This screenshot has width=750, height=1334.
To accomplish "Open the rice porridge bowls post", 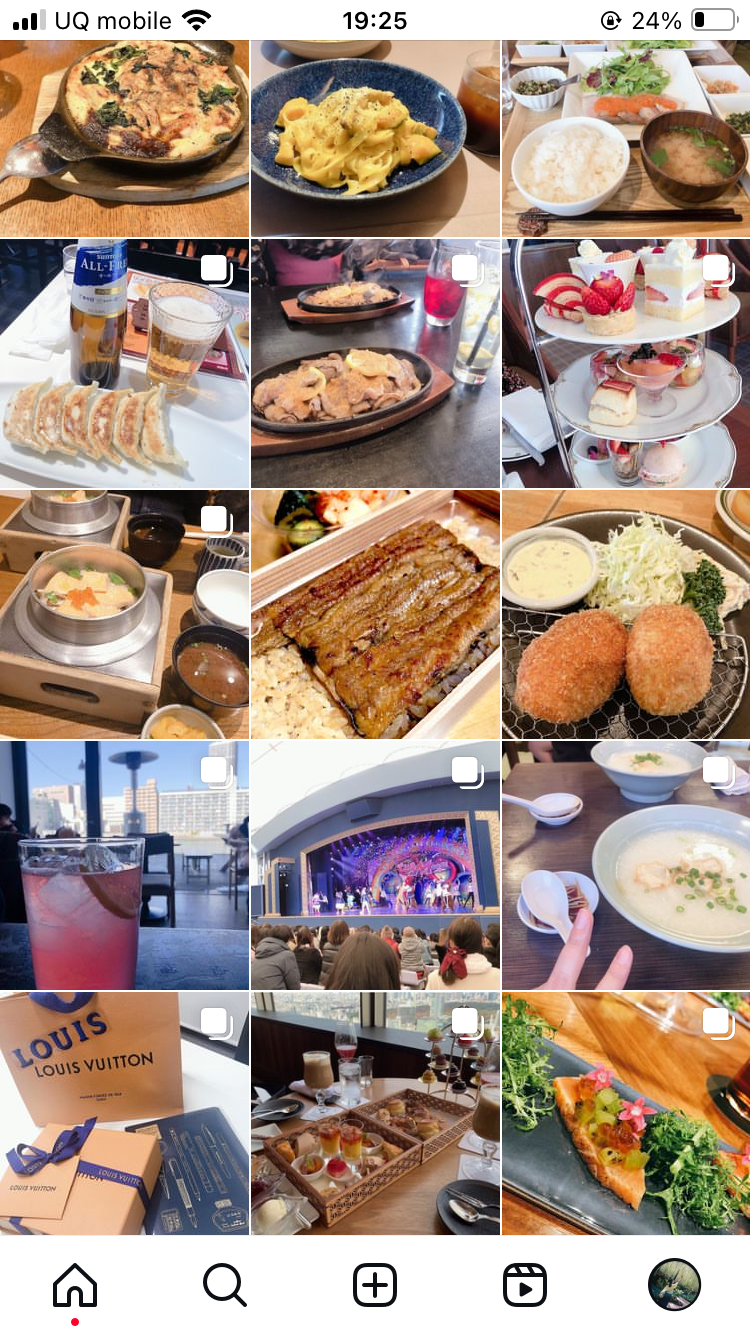I will click(626, 865).
